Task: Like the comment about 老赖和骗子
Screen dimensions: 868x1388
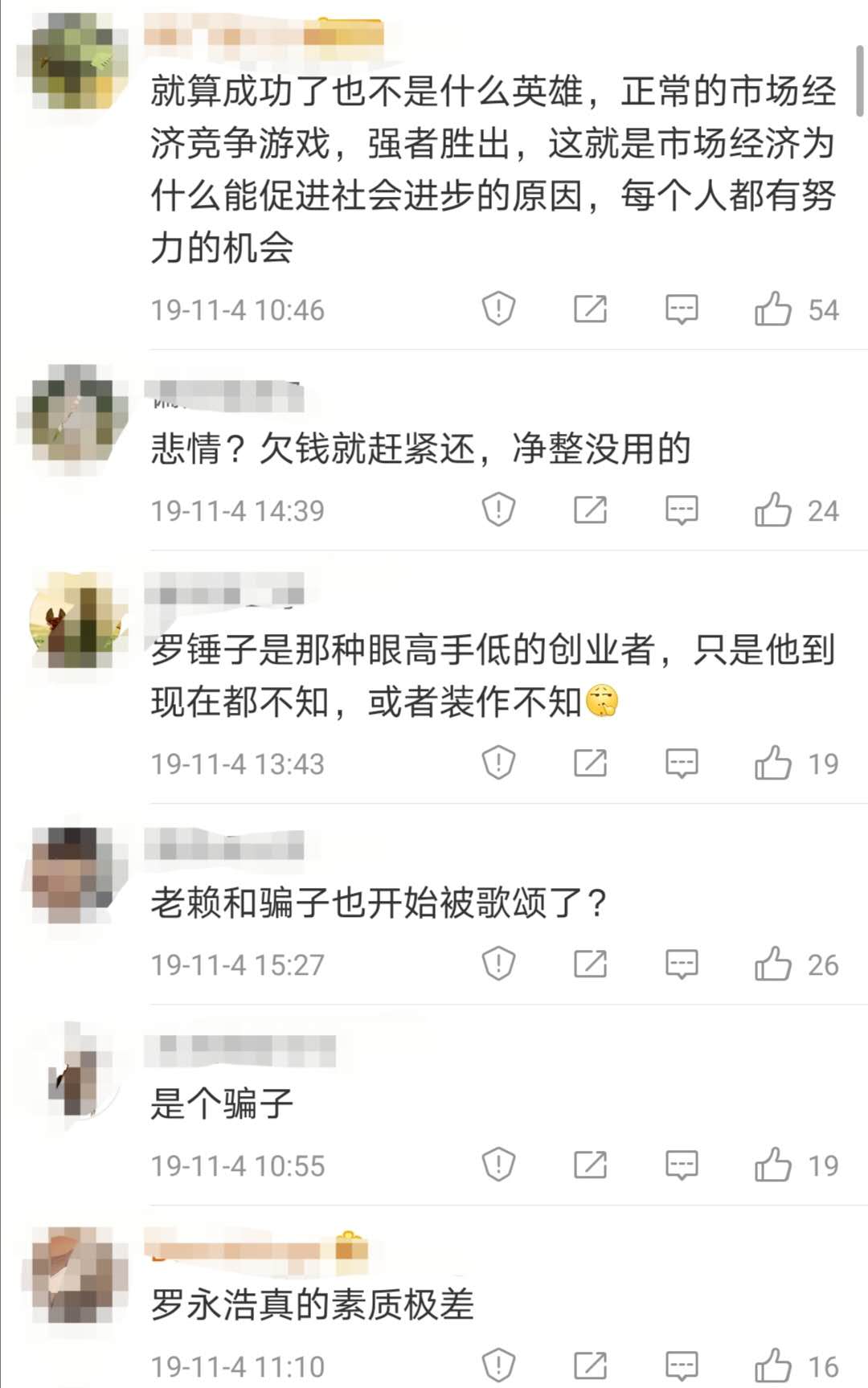Action: click(x=773, y=964)
